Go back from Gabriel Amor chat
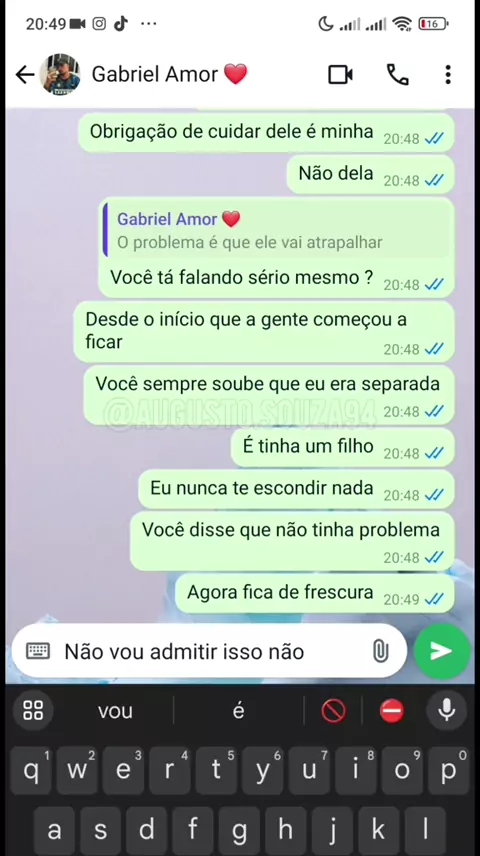The width and height of the screenshot is (480, 856). tap(25, 75)
